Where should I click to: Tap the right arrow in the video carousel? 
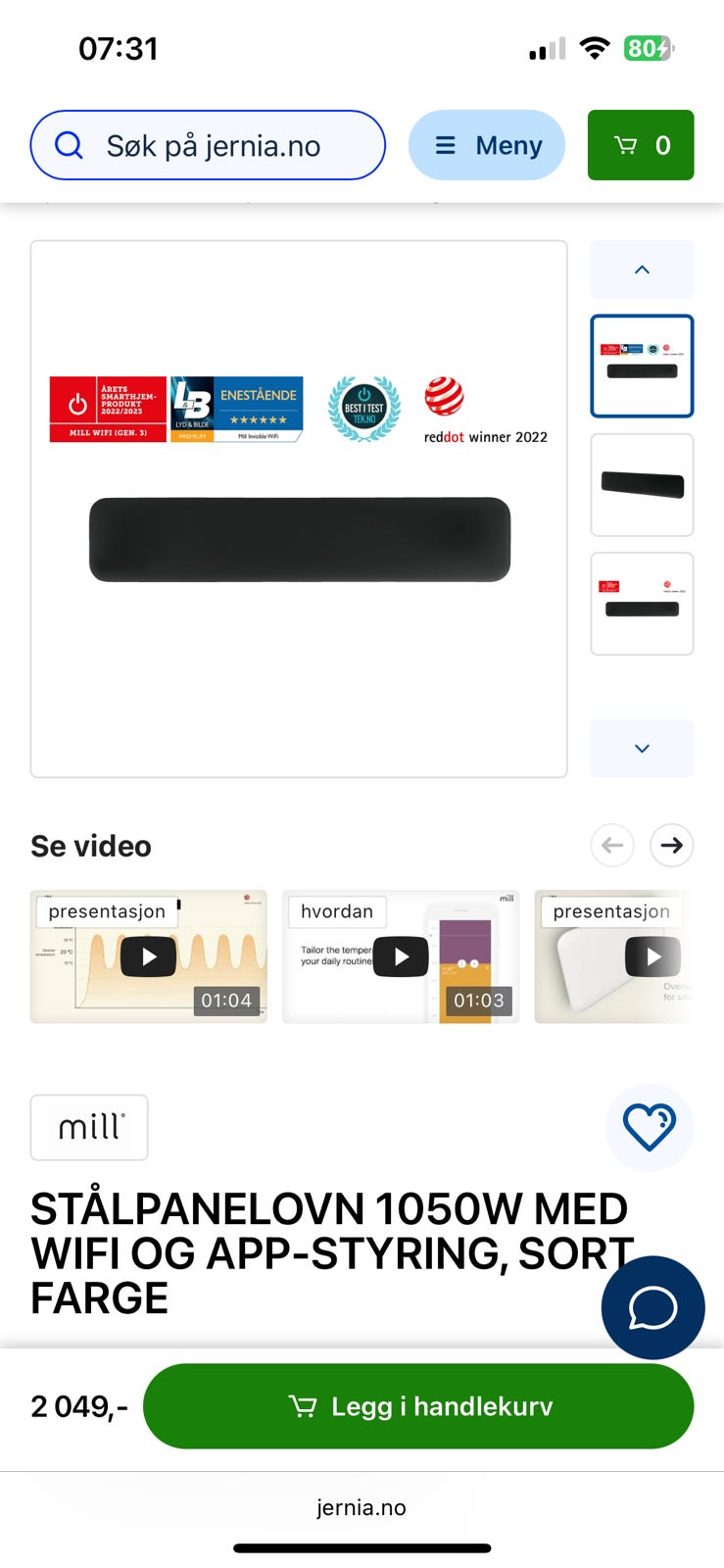pyautogui.click(x=671, y=845)
